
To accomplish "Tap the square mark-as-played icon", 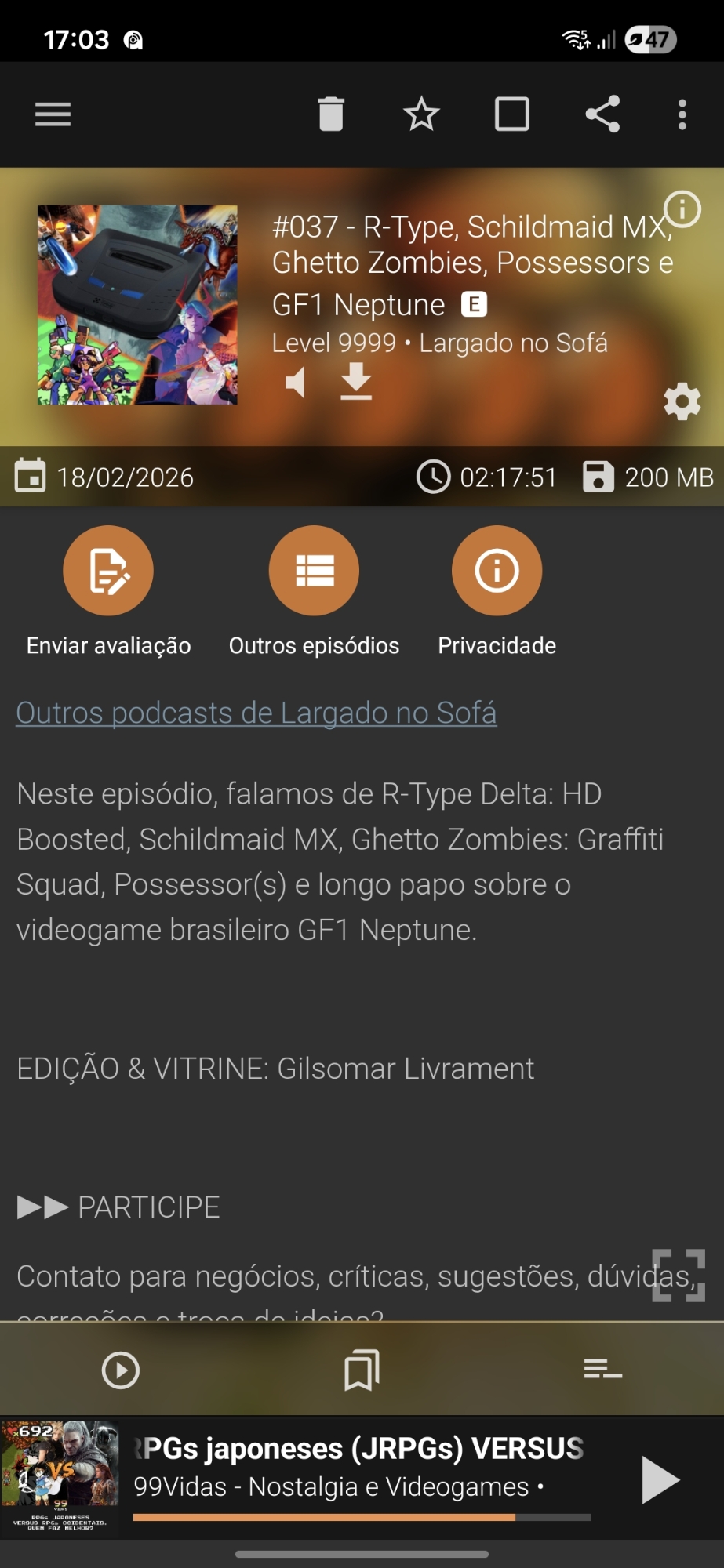I will coord(512,114).
